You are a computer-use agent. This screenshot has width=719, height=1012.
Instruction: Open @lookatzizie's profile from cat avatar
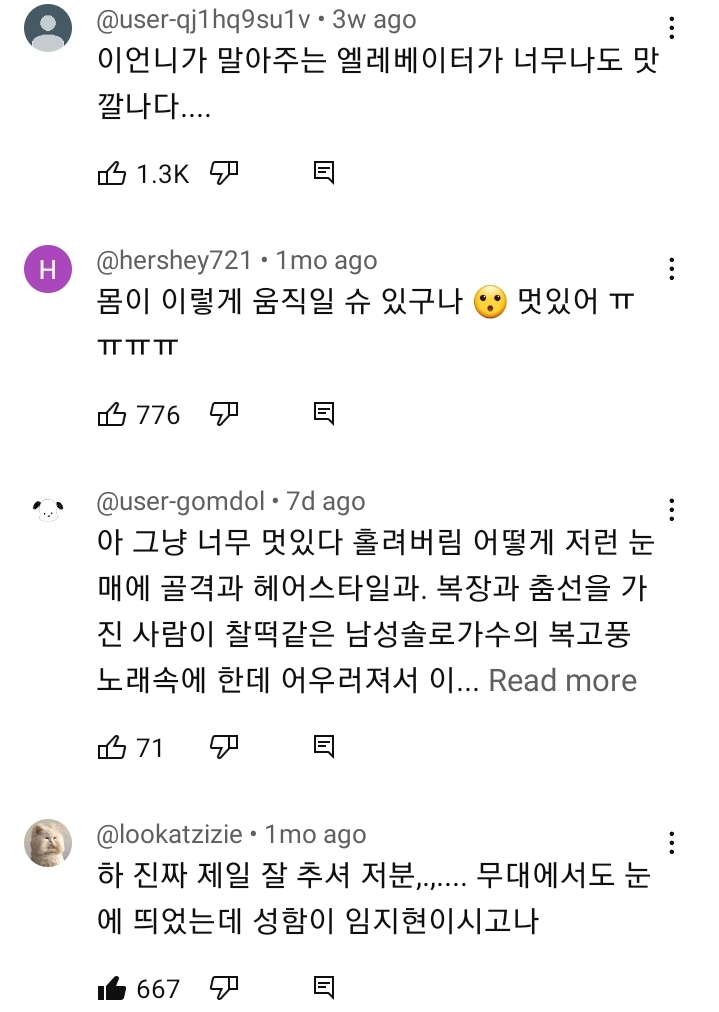coord(48,844)
